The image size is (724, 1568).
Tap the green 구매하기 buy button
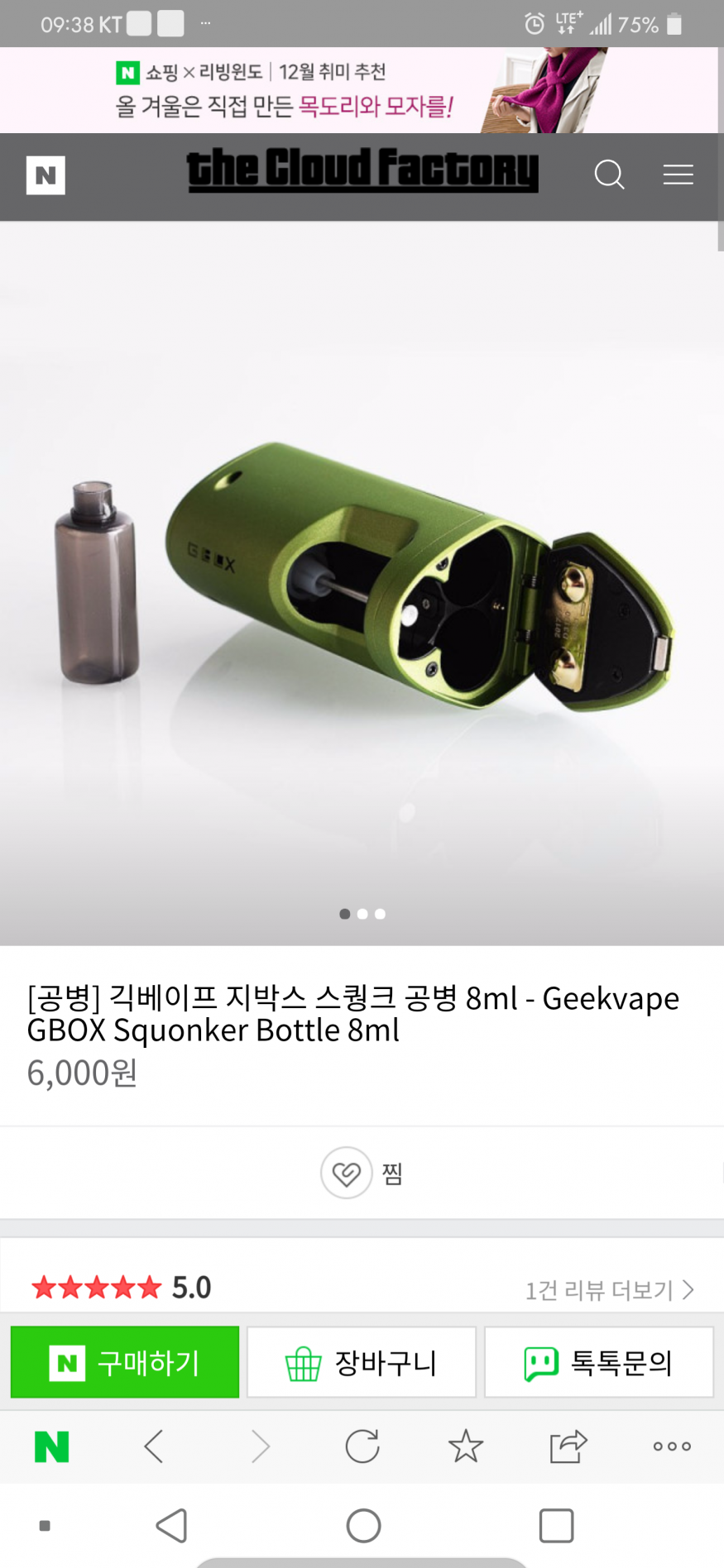click(x=125, y=1362)
